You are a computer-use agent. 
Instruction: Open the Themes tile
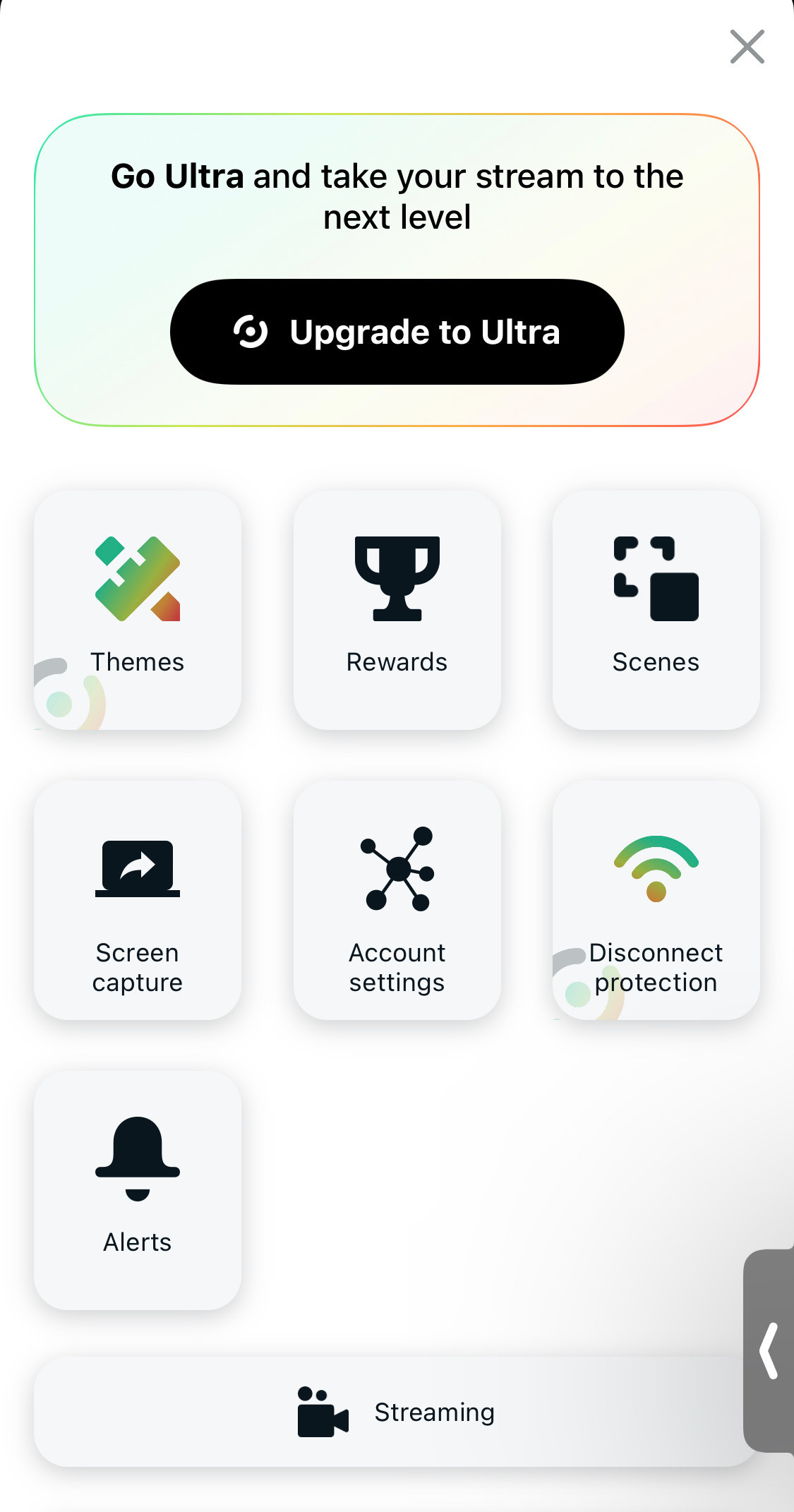tap(138, 610)
